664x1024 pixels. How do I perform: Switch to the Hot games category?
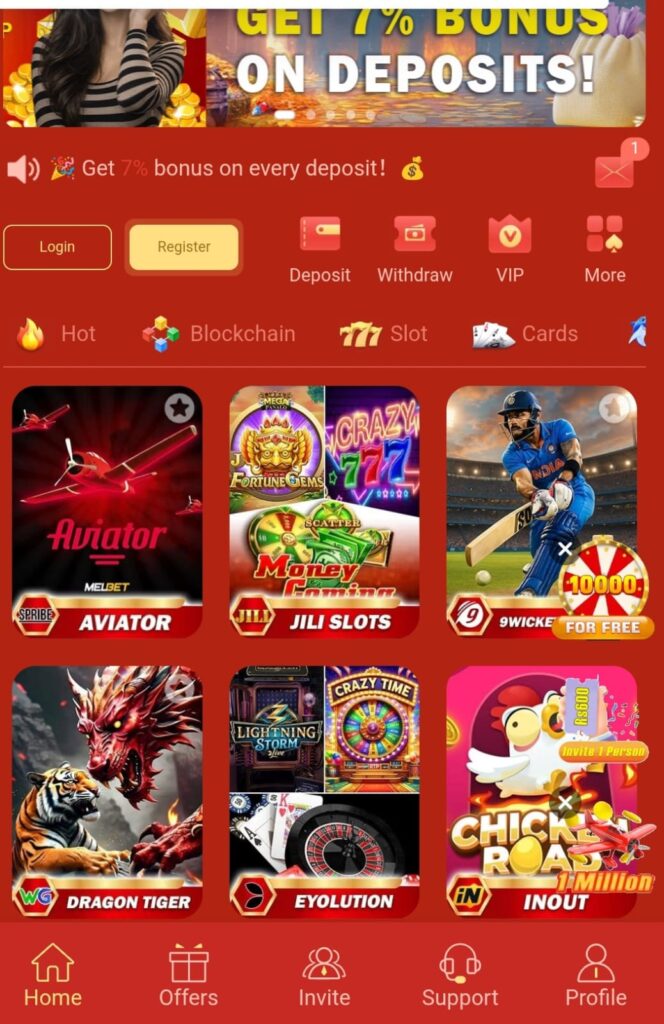(57, 334)
